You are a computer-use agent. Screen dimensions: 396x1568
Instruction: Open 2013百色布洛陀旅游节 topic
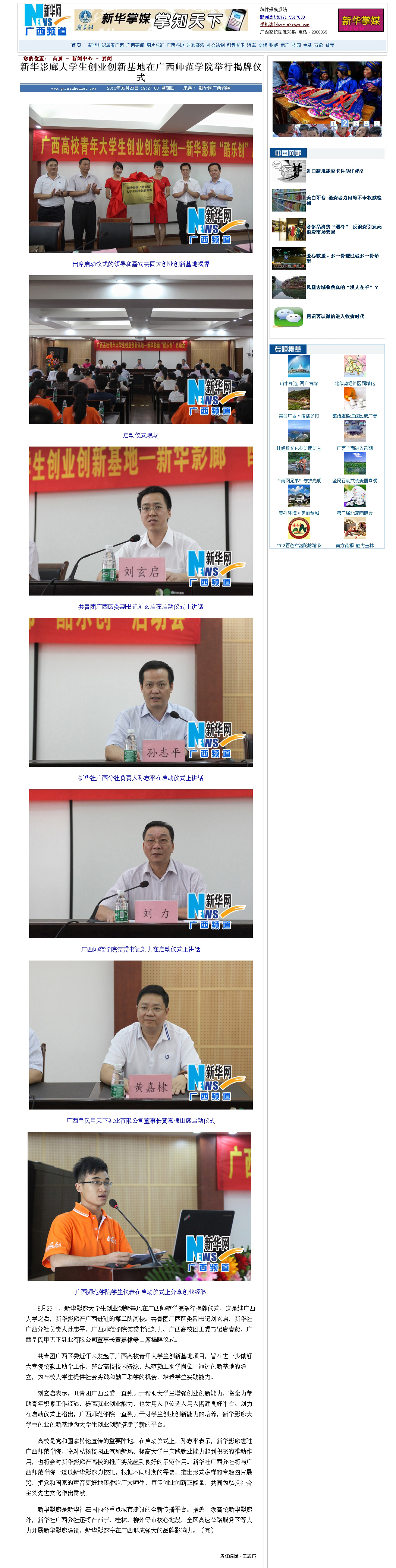pos(299,545)
